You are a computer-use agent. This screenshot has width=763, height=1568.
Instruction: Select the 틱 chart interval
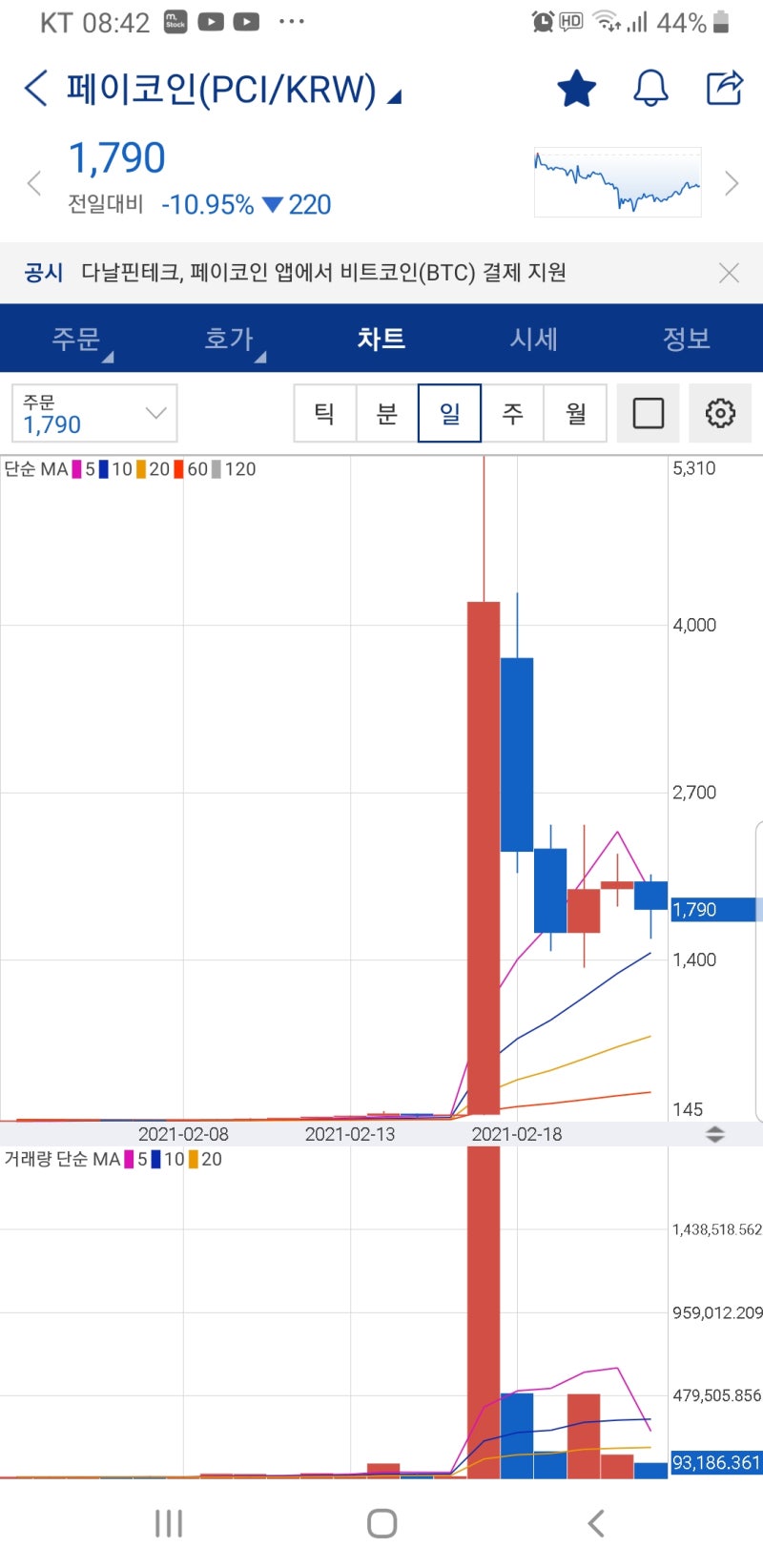pos(324,414)
